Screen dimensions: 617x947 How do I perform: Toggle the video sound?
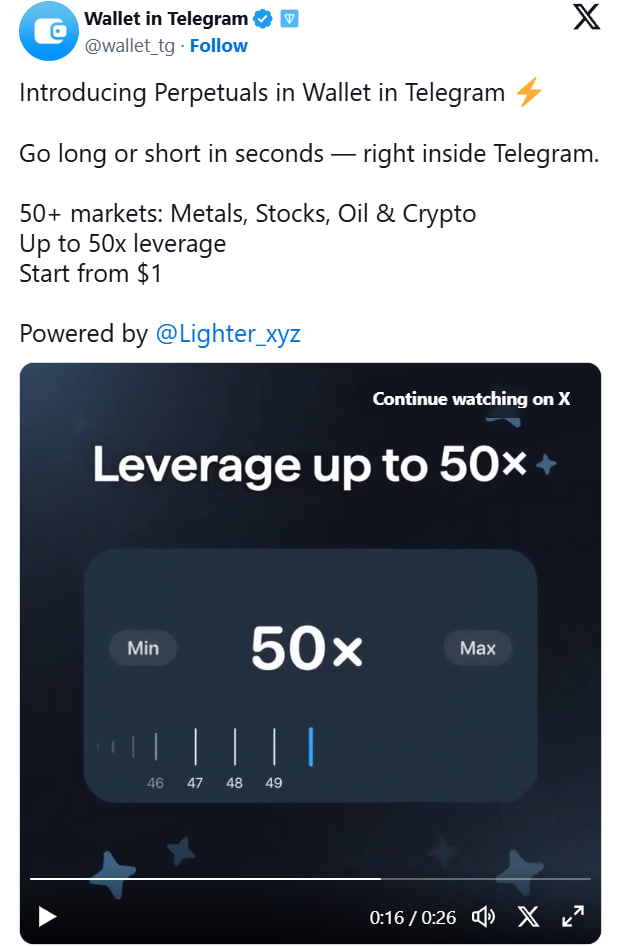pyautogui.click(x=484, y=916)
